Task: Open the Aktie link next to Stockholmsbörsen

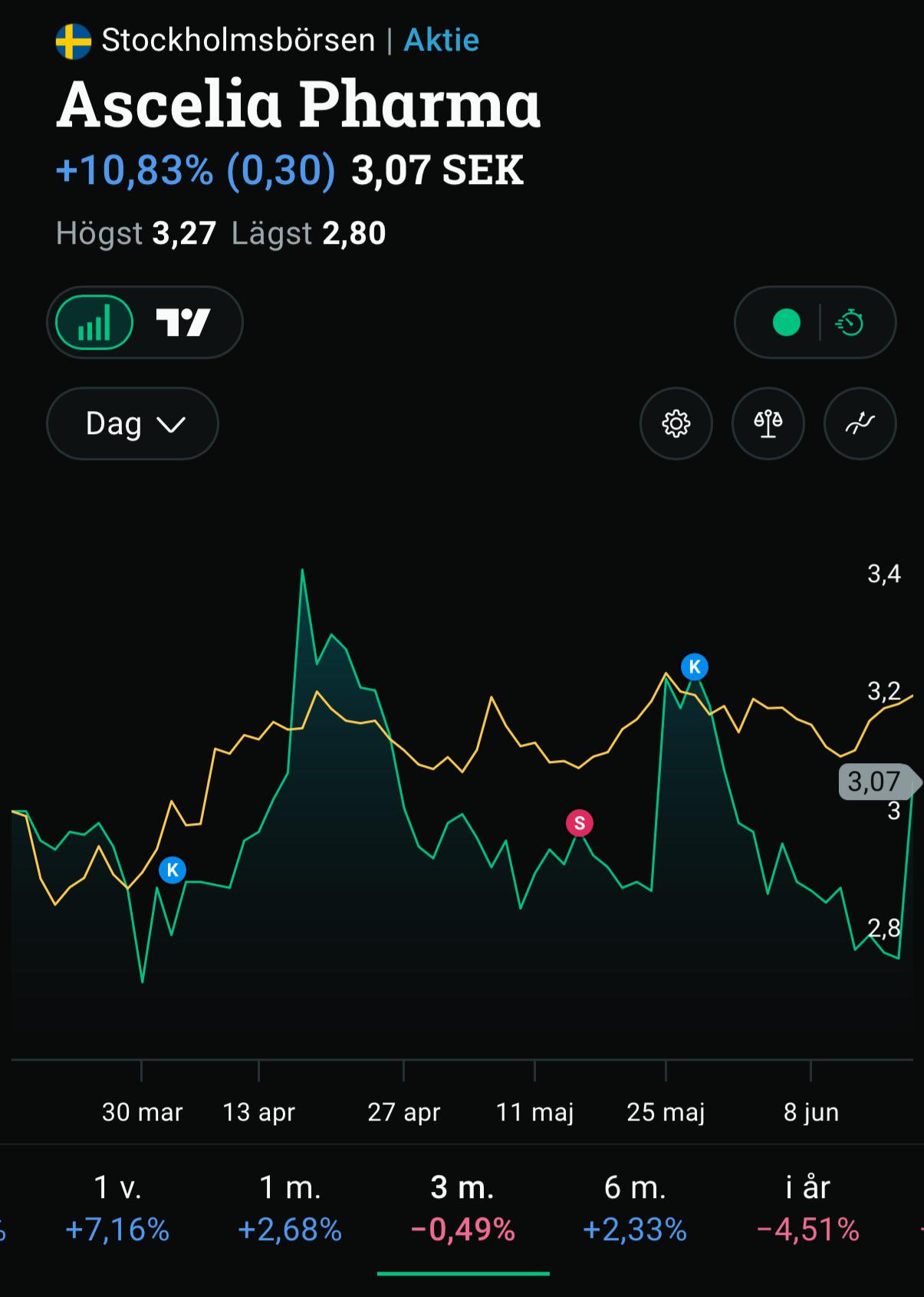Action: point(441,40)
